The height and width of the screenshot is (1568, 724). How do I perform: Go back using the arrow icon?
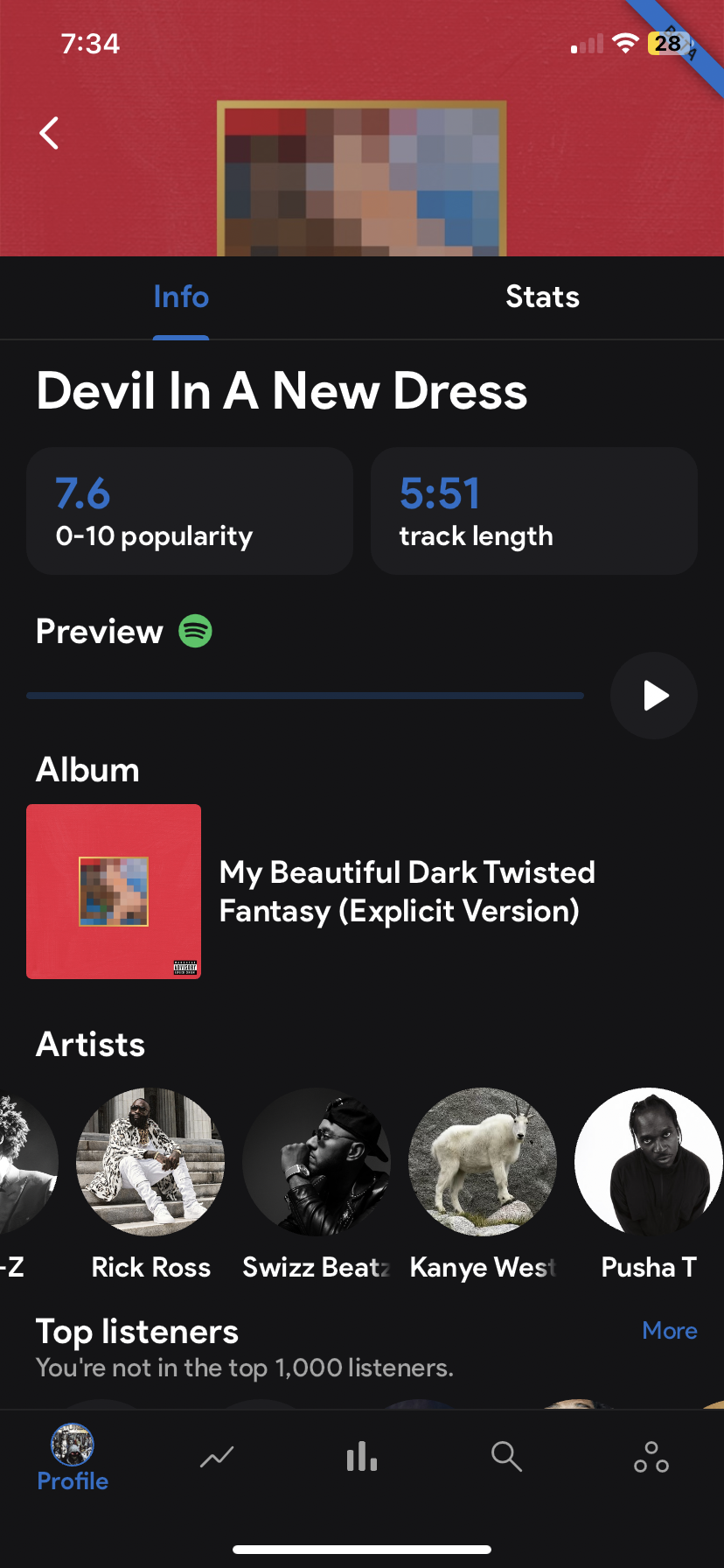[50, 133]
